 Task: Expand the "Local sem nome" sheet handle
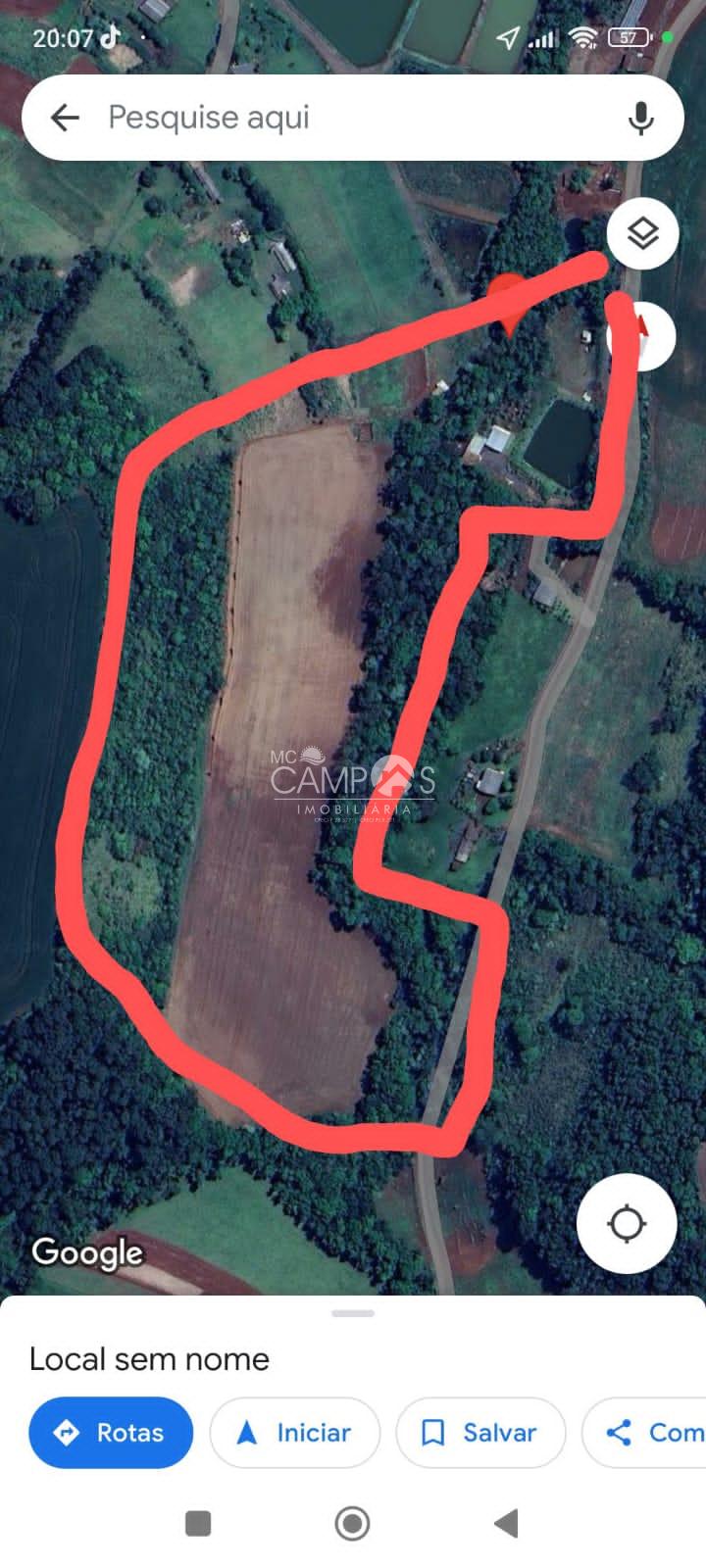point(353,1313)
